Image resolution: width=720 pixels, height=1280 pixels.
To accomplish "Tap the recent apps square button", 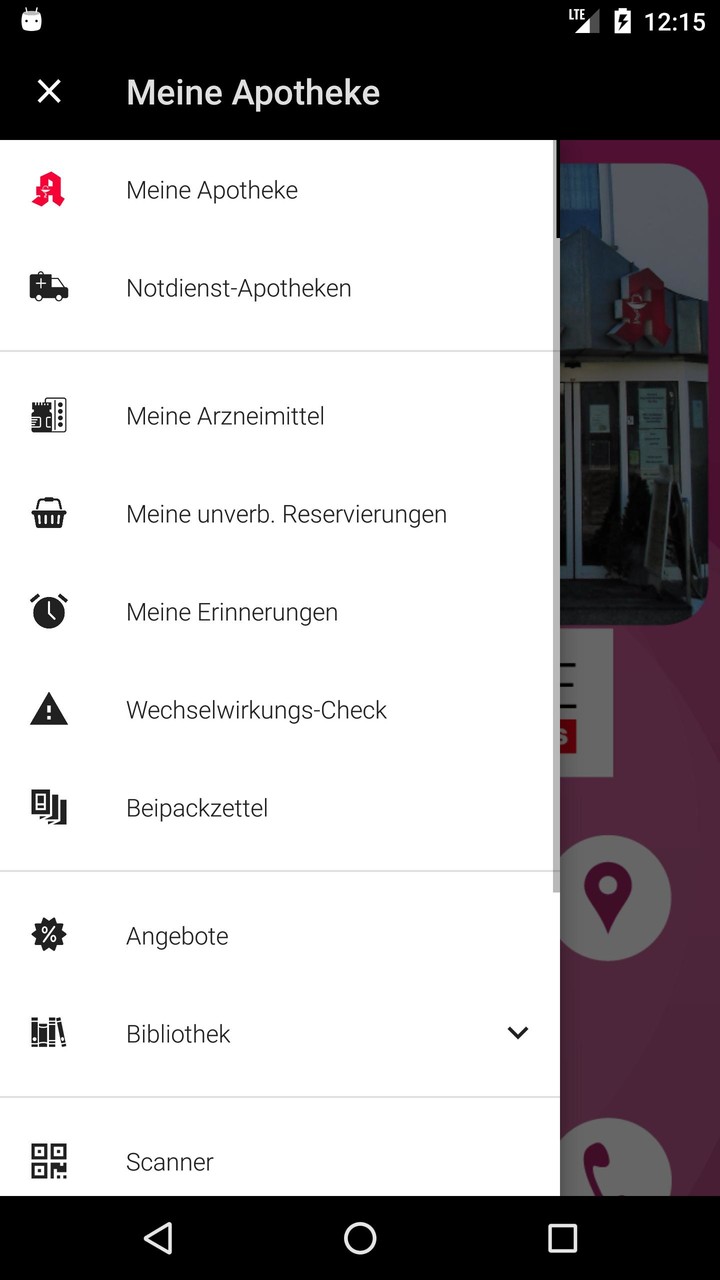I will point(562,1238).
